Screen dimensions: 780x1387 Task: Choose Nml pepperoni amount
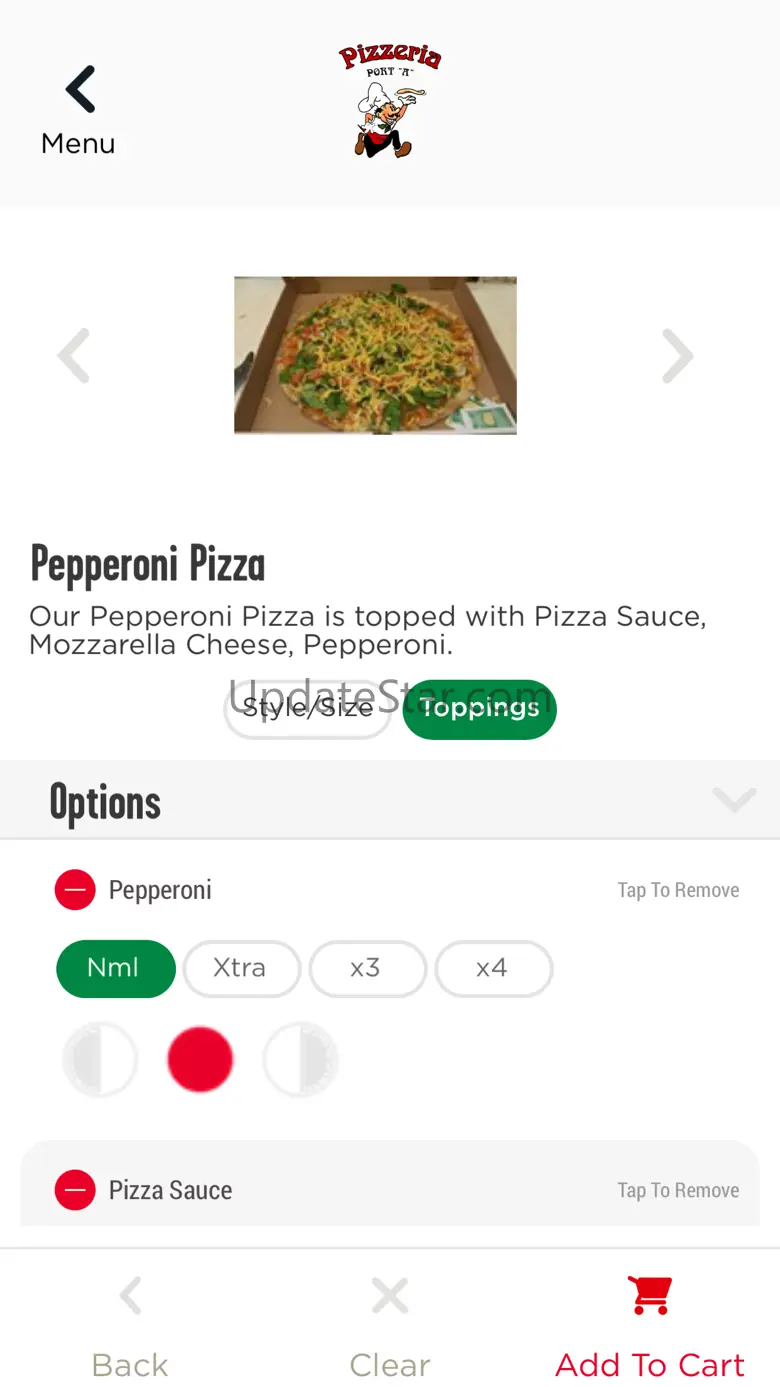click(x=115, y=968)
